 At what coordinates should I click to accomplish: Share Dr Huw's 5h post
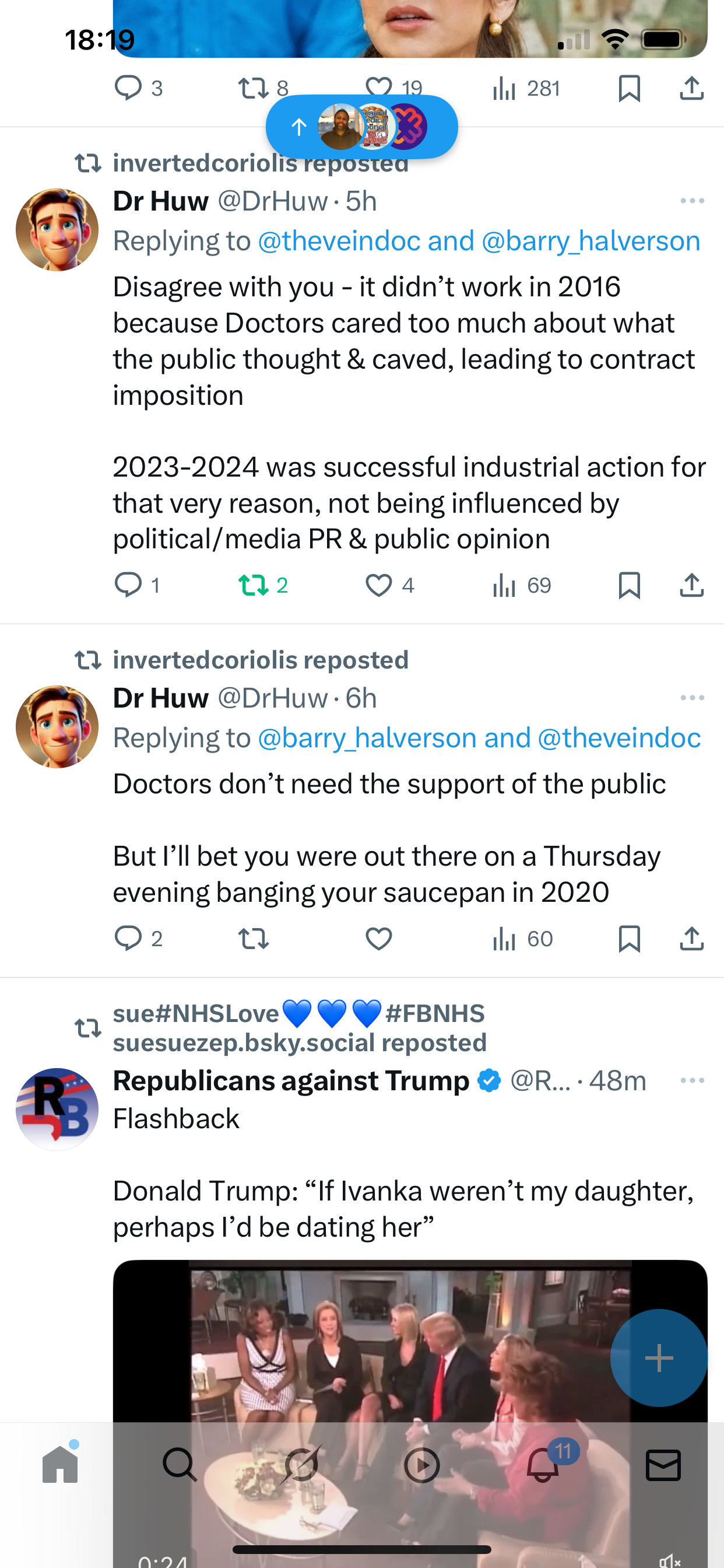692,586
